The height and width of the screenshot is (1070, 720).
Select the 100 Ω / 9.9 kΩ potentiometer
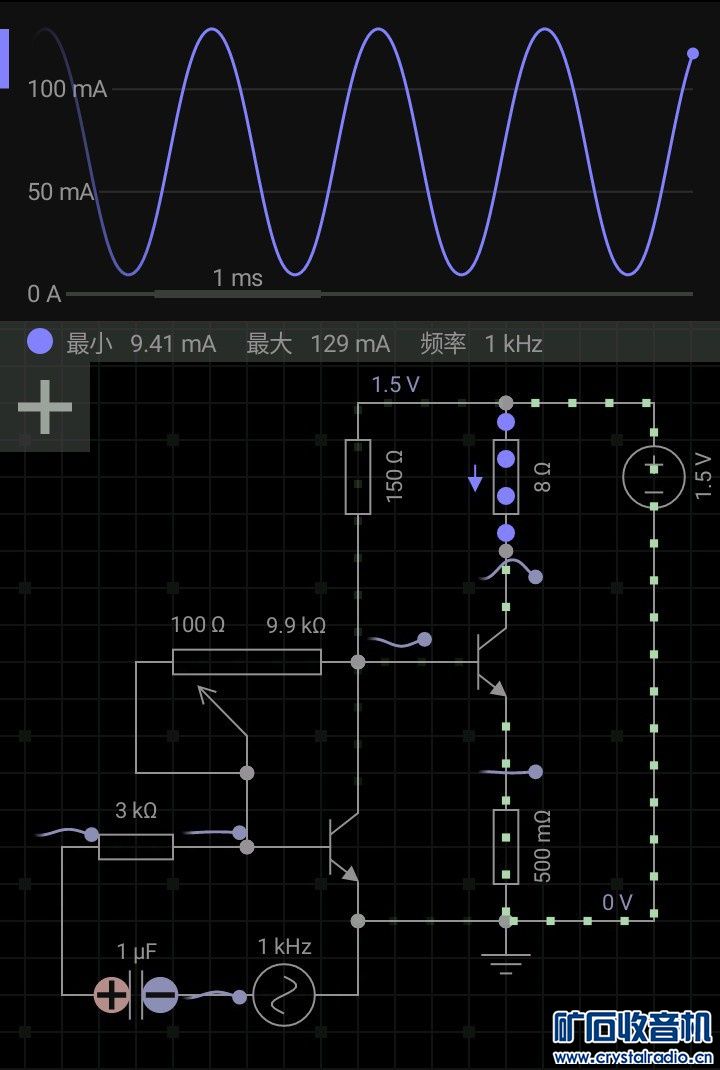point(246,662)
